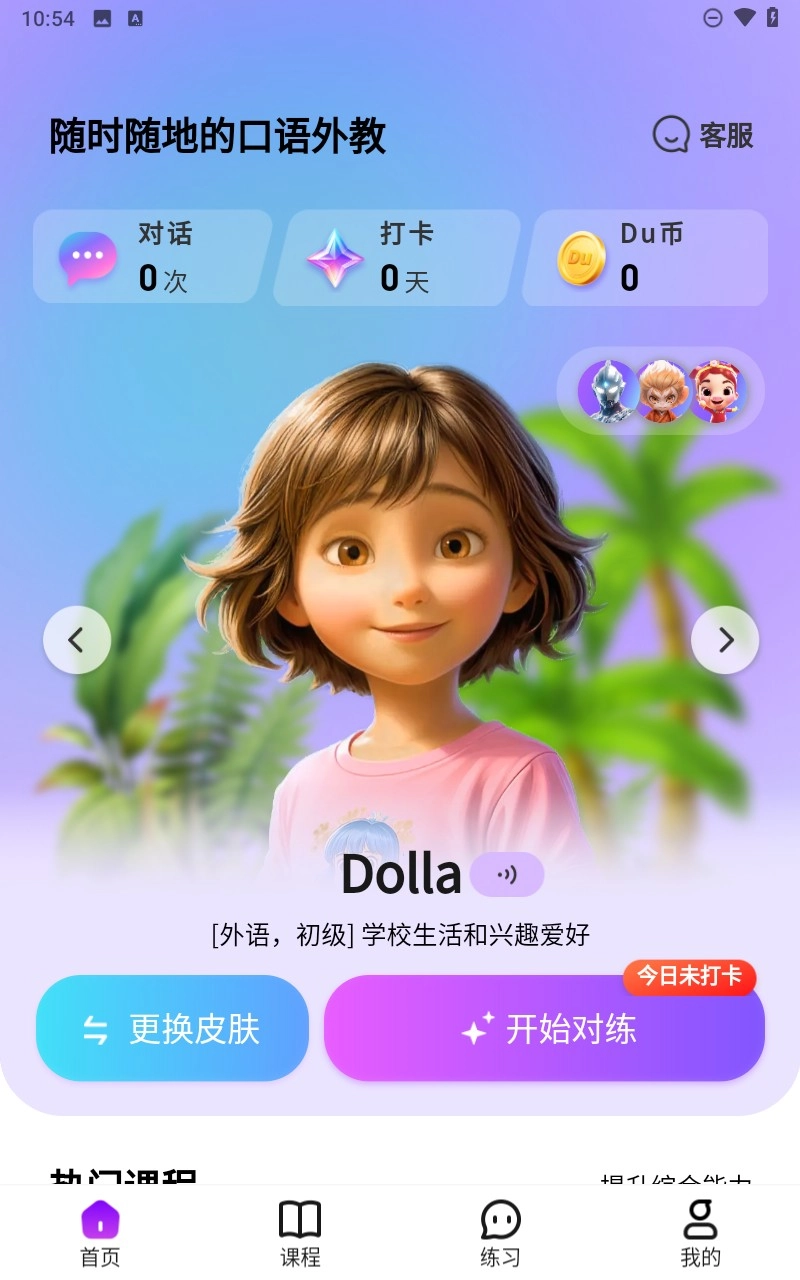This screenshot has width=800, height=1280.
Task: Show next character with right arrow
Action: [x=725, y=639]
